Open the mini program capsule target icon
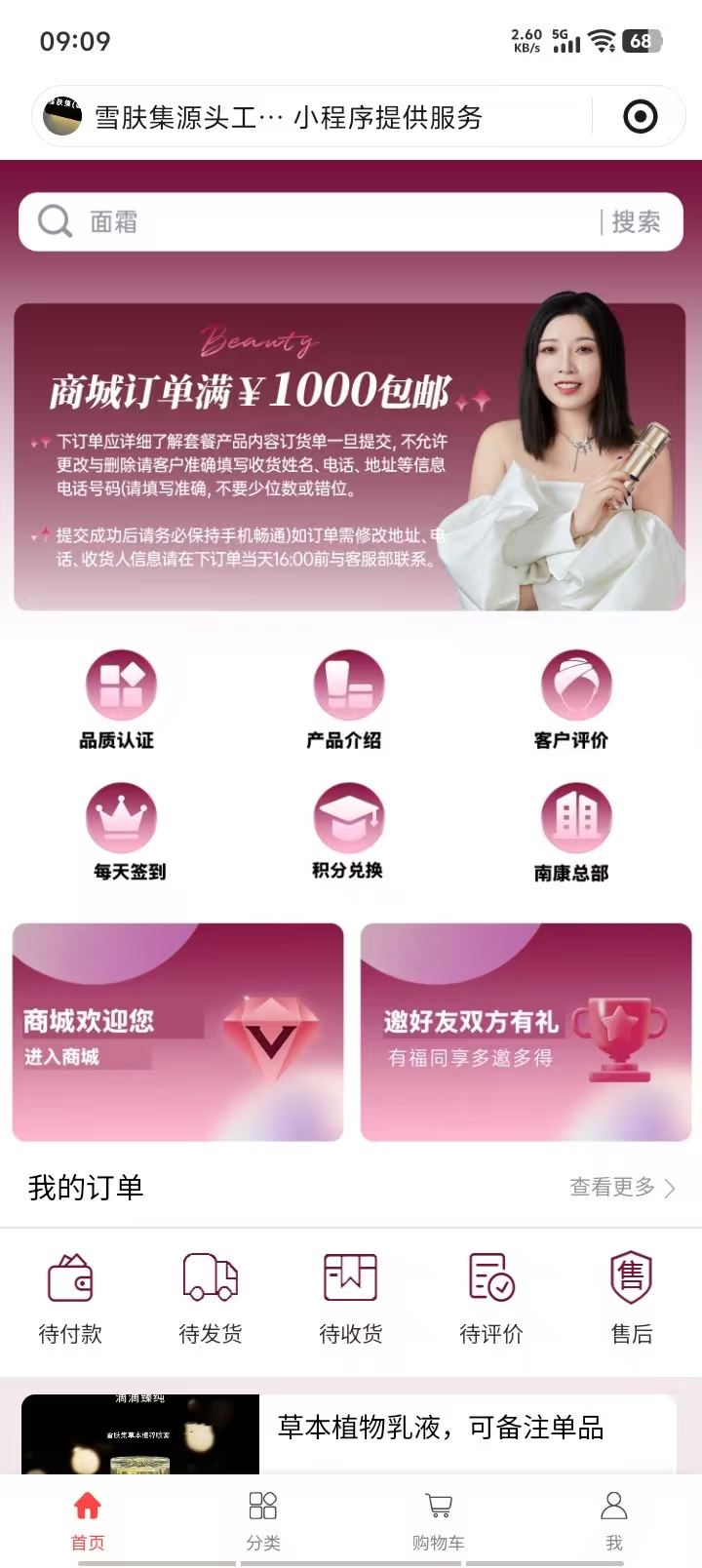The width and height of the screenshot is (702, 1568). pos(640,117)
